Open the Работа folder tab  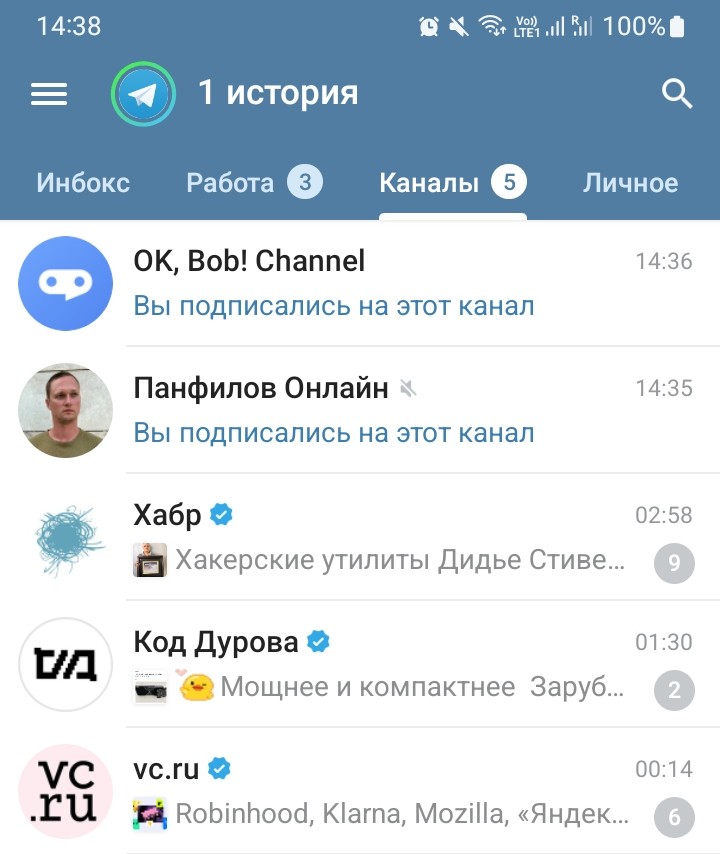(230, 183)
